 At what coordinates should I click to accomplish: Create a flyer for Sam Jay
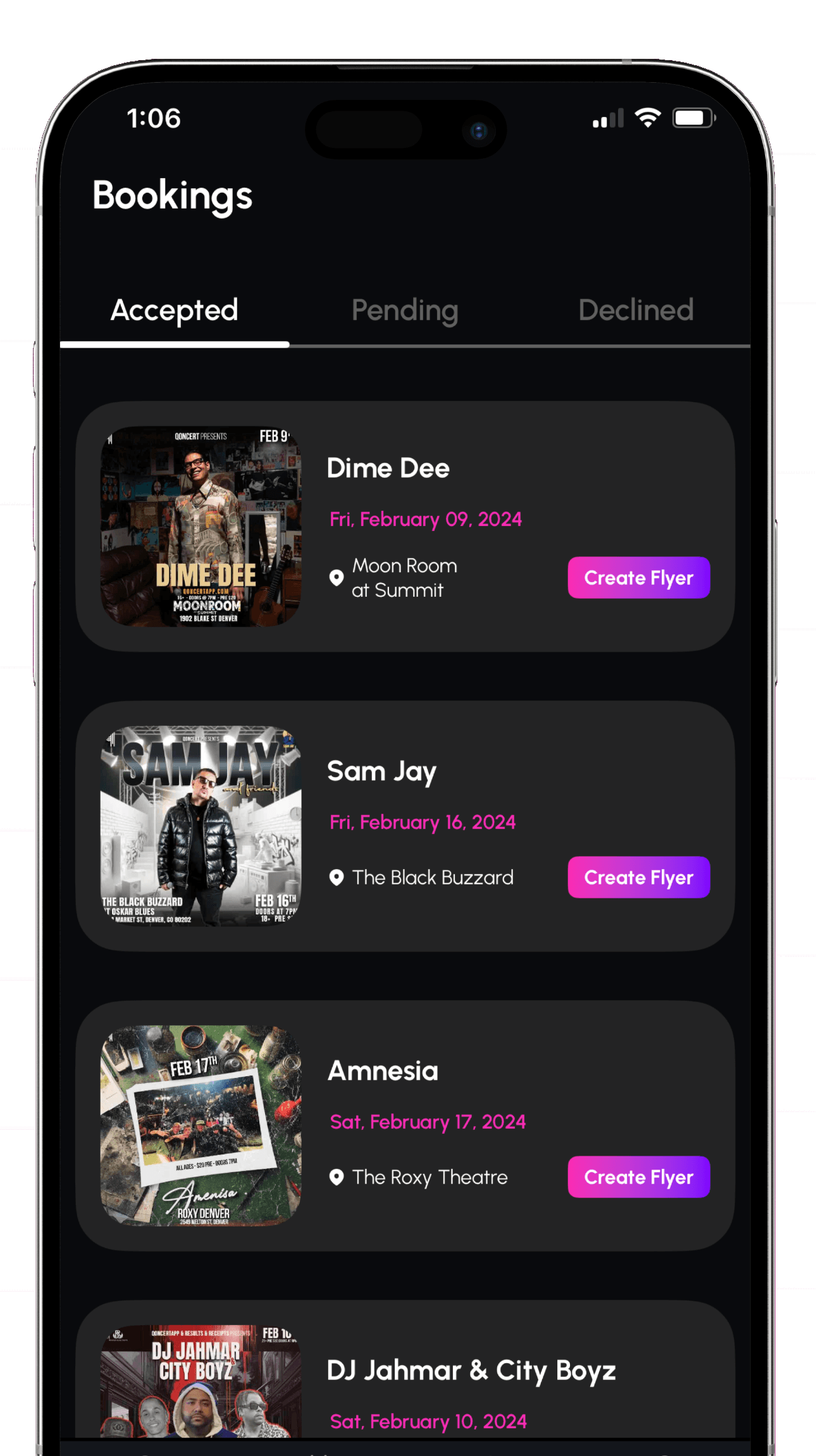coord(638,878)
